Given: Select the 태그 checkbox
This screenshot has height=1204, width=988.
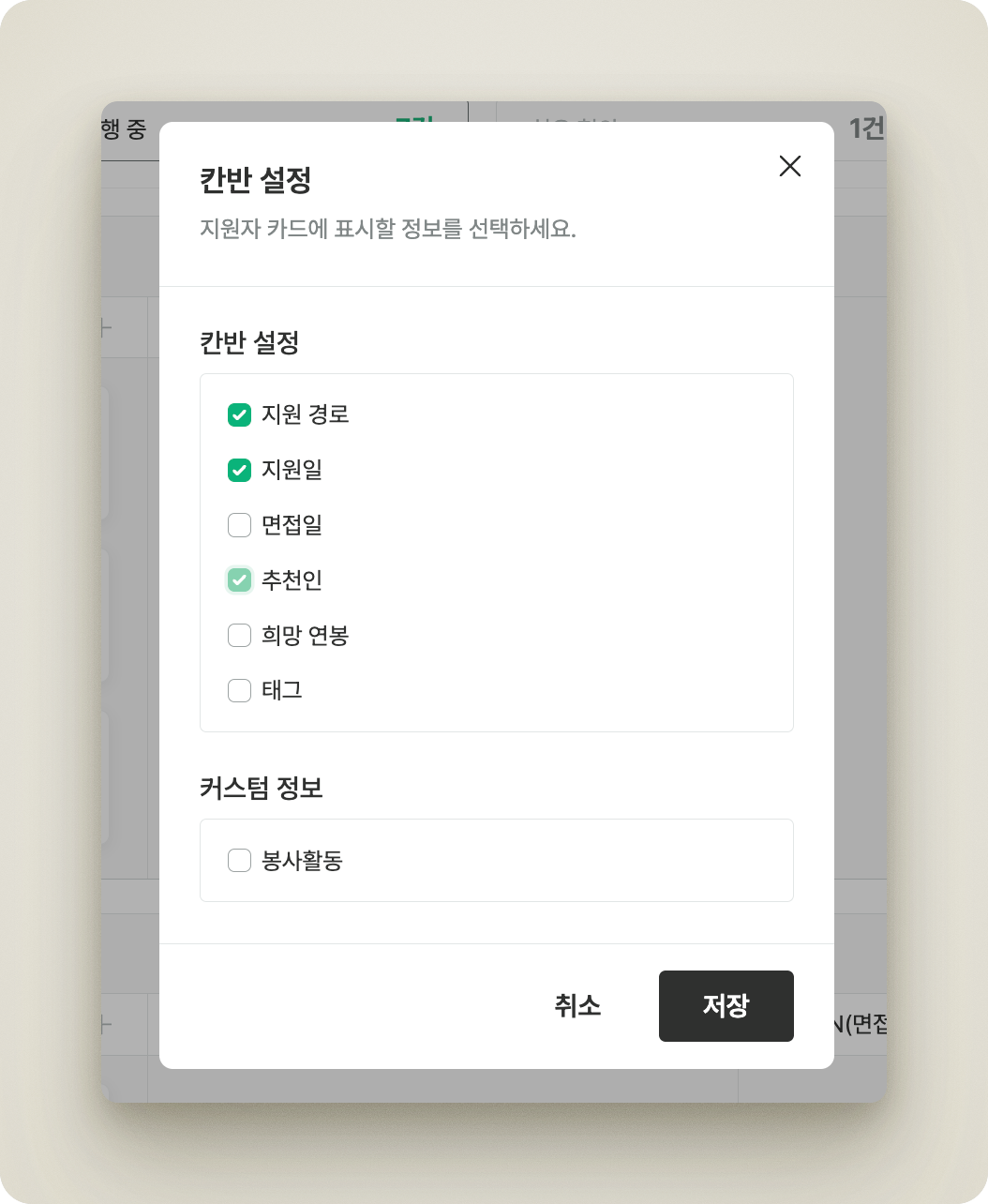Looking at the screenshot, I should pyautogui.click(x=240, y=691).
